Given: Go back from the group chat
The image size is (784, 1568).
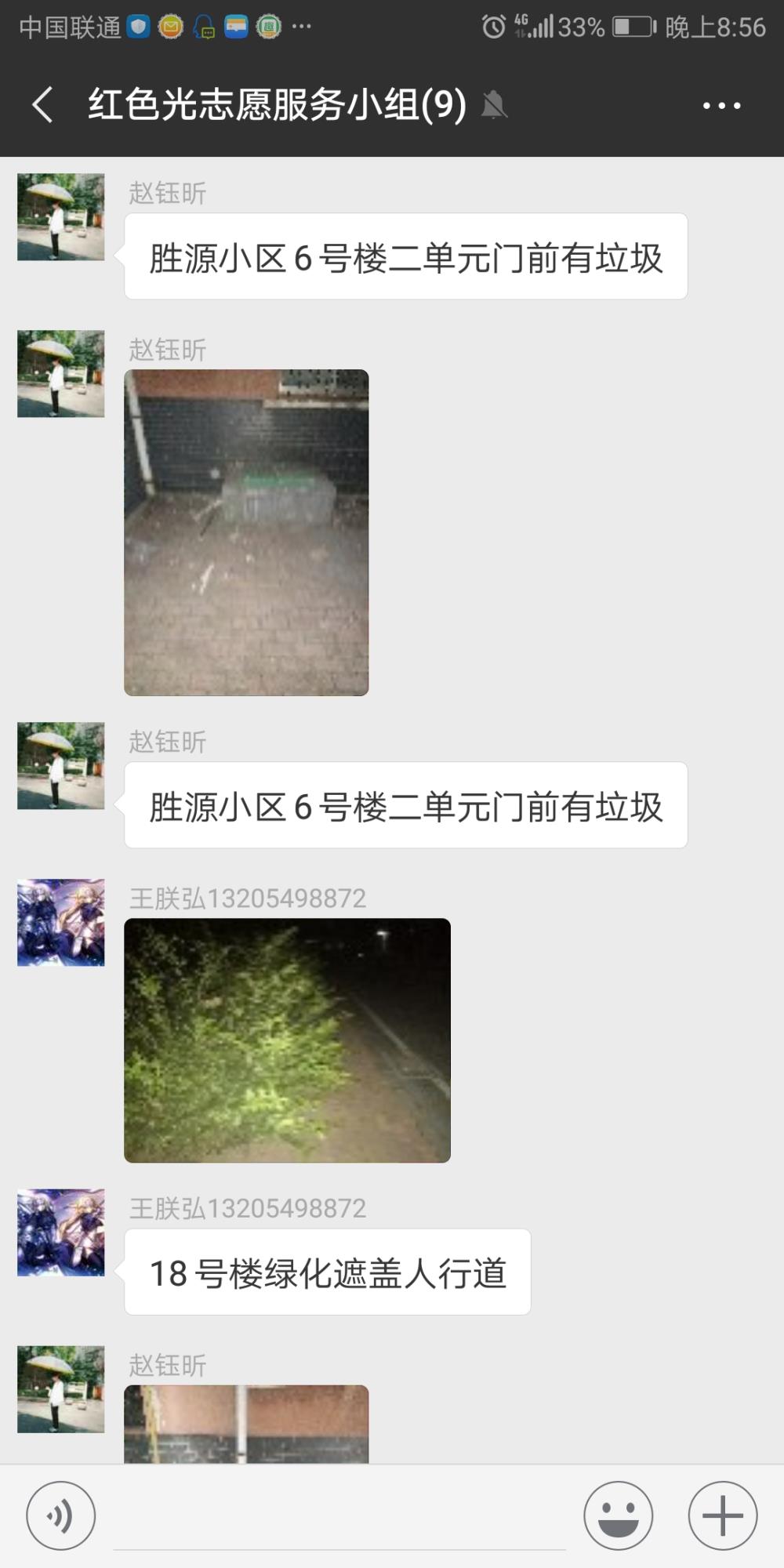Looking at the screenshot, I should pyautogui.click(x=43, y=105).
